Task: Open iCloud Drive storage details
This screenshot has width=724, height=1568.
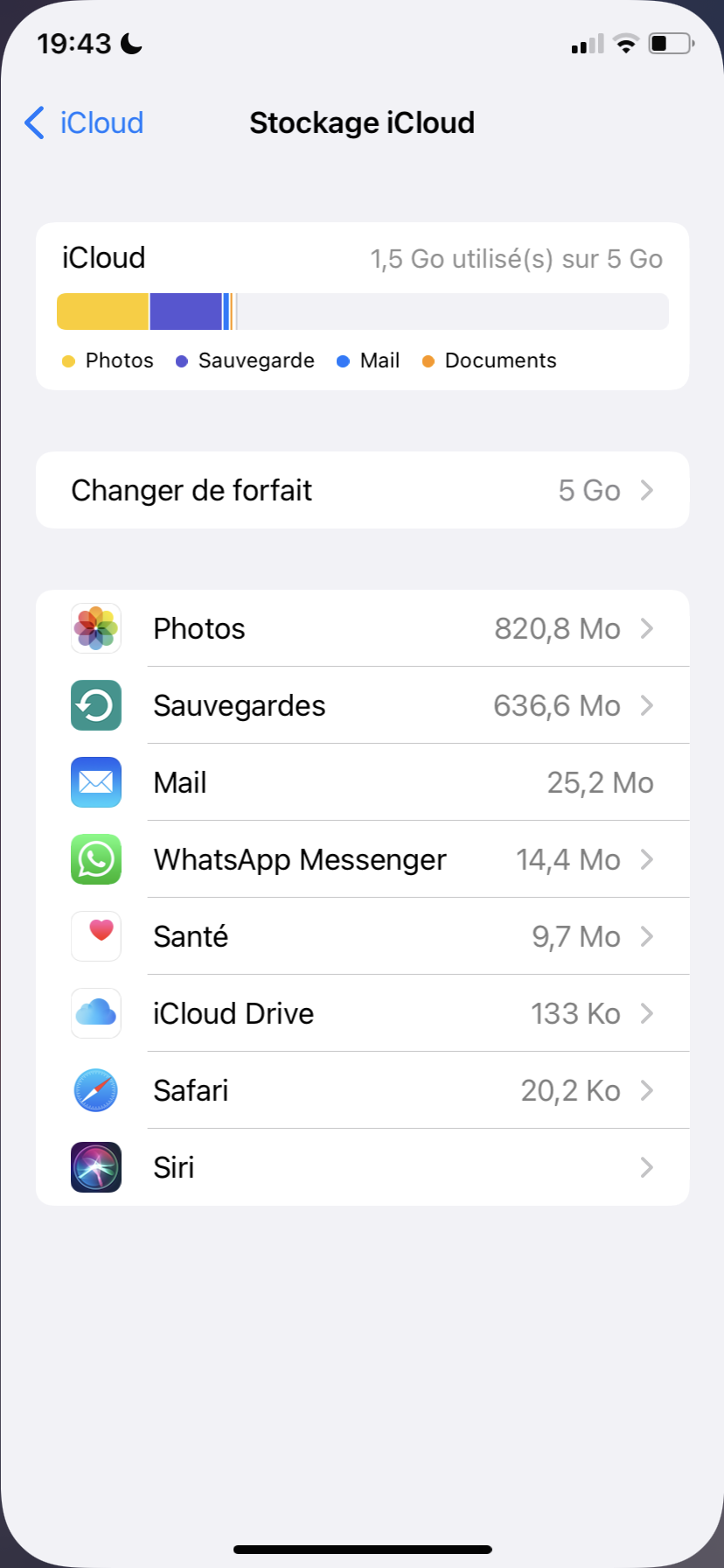Action: point(362,1013)
